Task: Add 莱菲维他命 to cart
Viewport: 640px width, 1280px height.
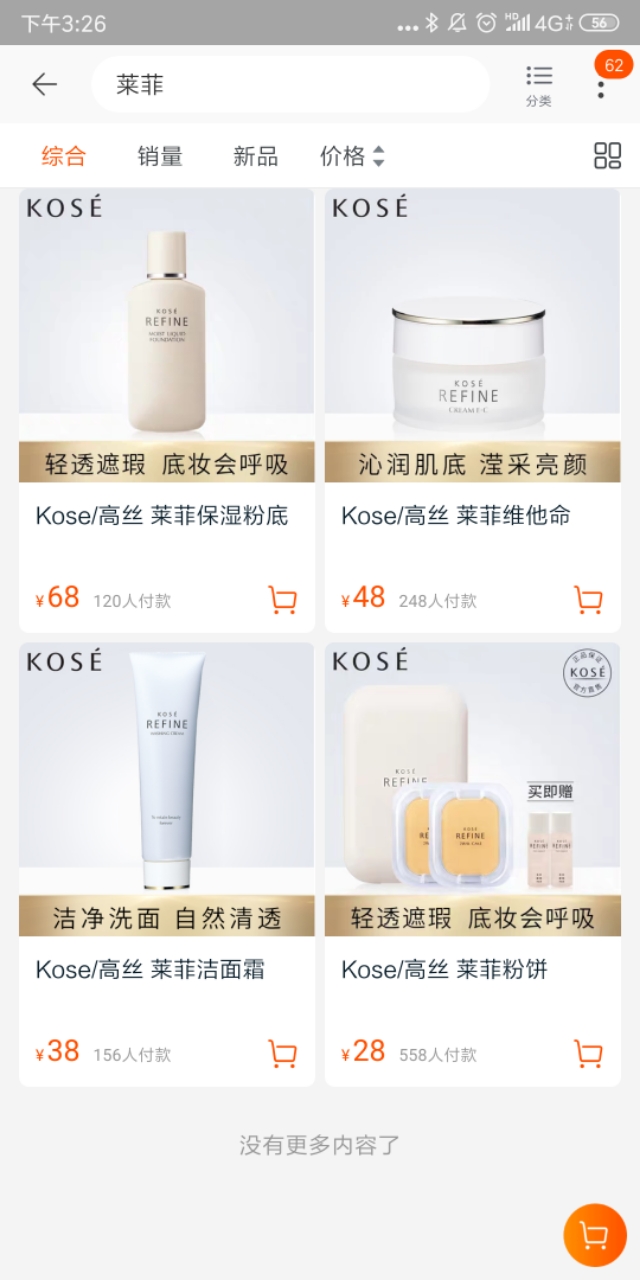Action: tap(588, 600)
